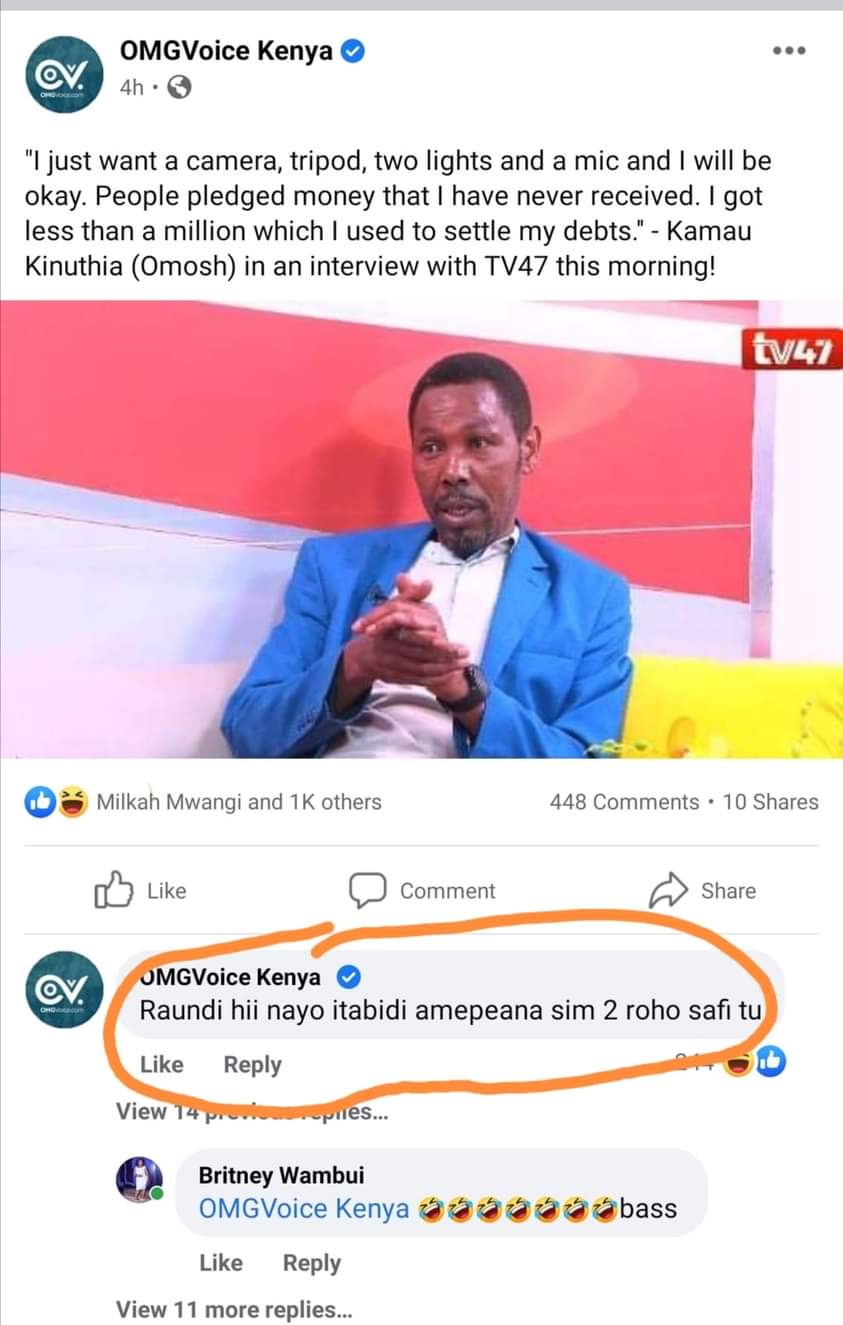Like the OMGVoice Kenya post

click(141, 891)
